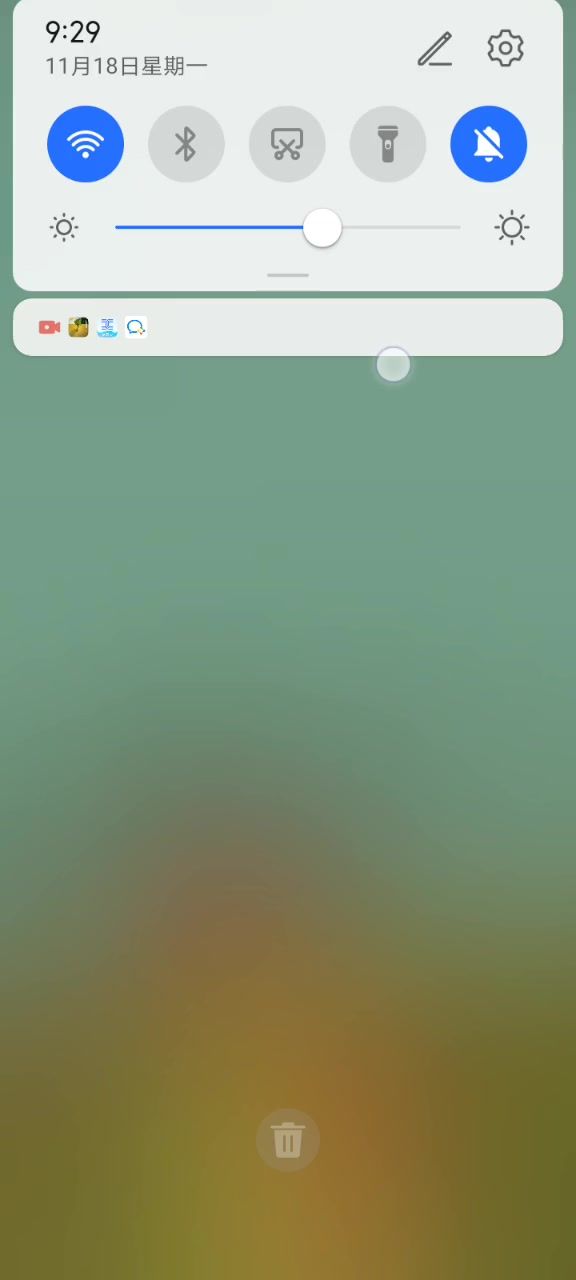Open system settings gear
Screen dimensions: 576x1280
(x=505, y=48)
